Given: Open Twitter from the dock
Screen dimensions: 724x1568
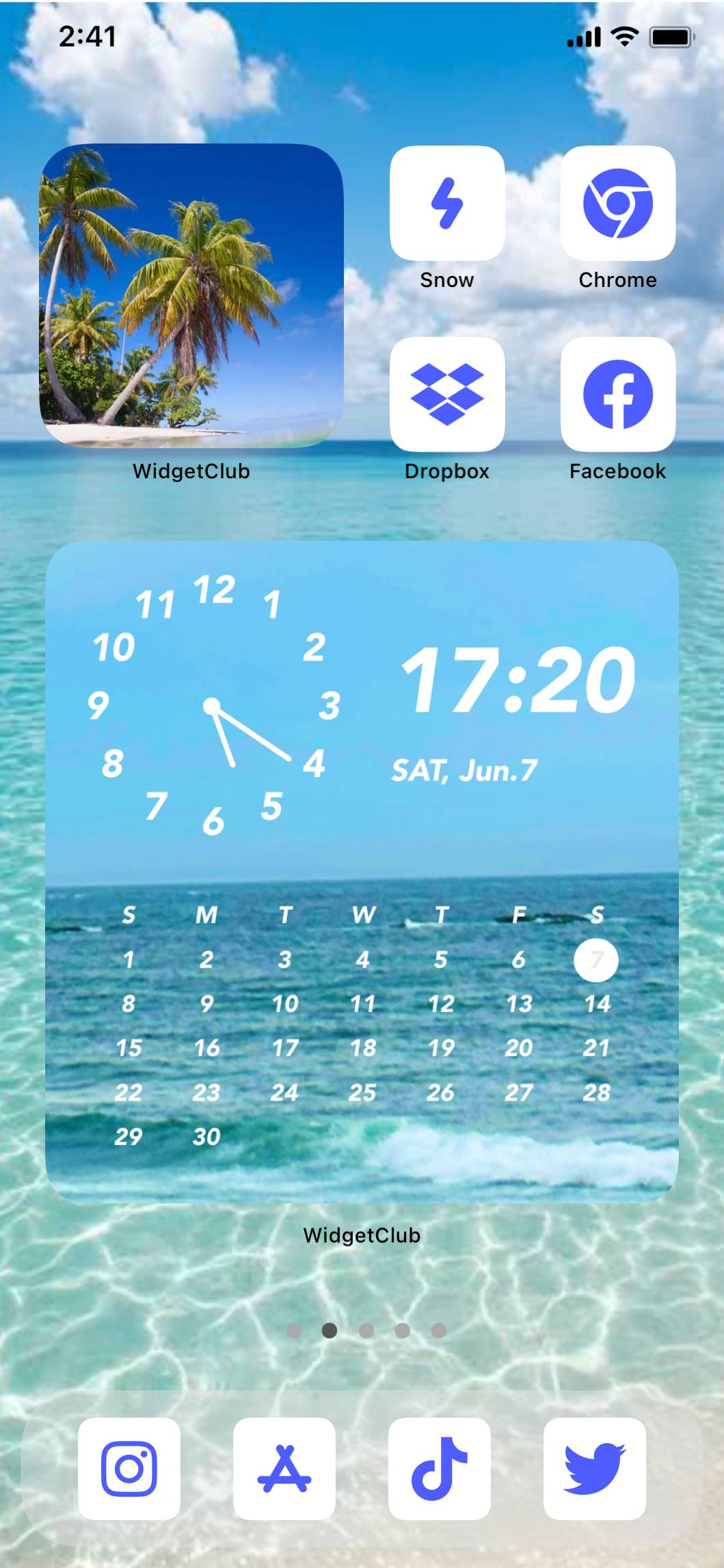Looking at the screenshot, I should (x=595, y=1469).
